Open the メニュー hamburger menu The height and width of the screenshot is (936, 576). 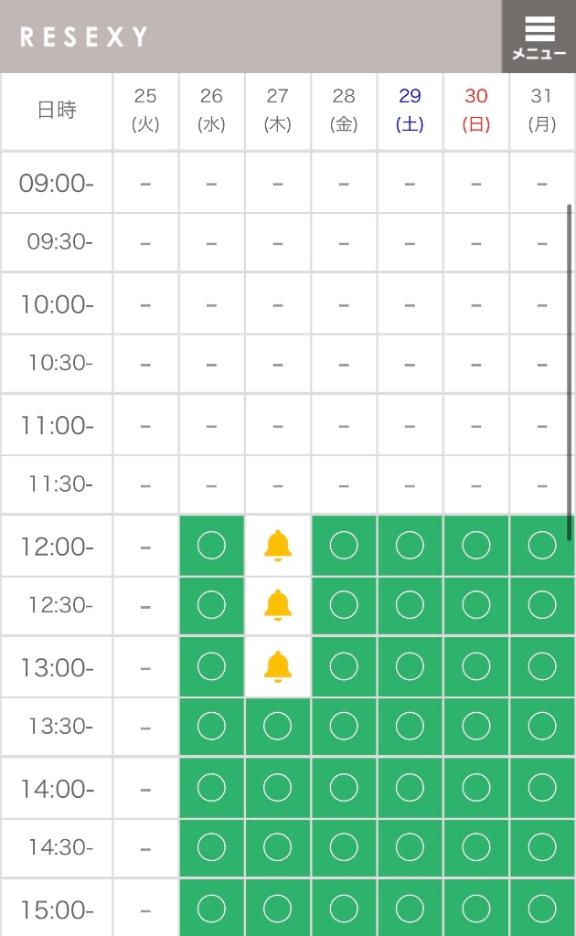[539, 36]
